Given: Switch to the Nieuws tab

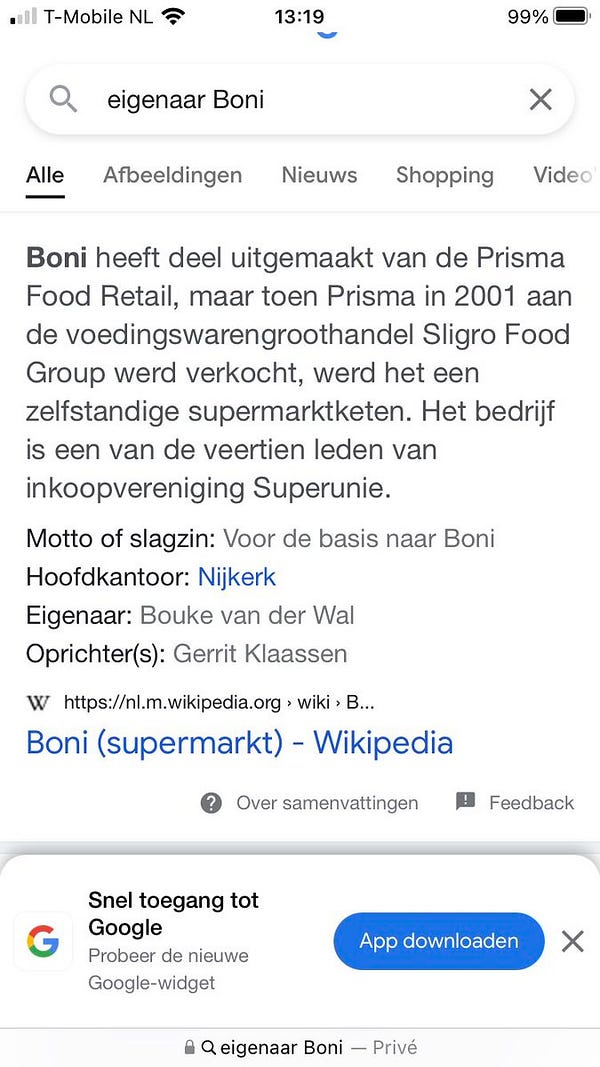Looking at the screenshot, I should tap(319, 175).
